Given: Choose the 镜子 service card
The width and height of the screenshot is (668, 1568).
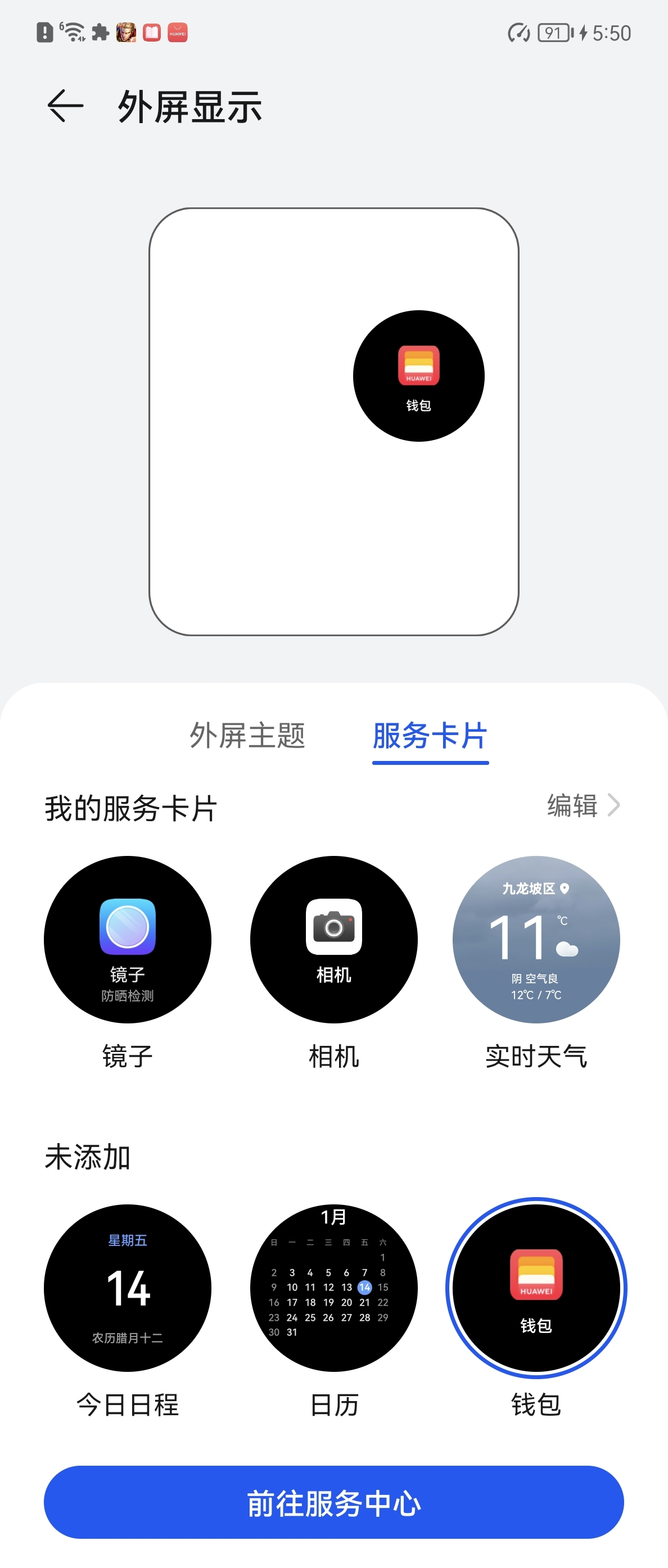Looking at the screenshot, I should coord(127,940).
